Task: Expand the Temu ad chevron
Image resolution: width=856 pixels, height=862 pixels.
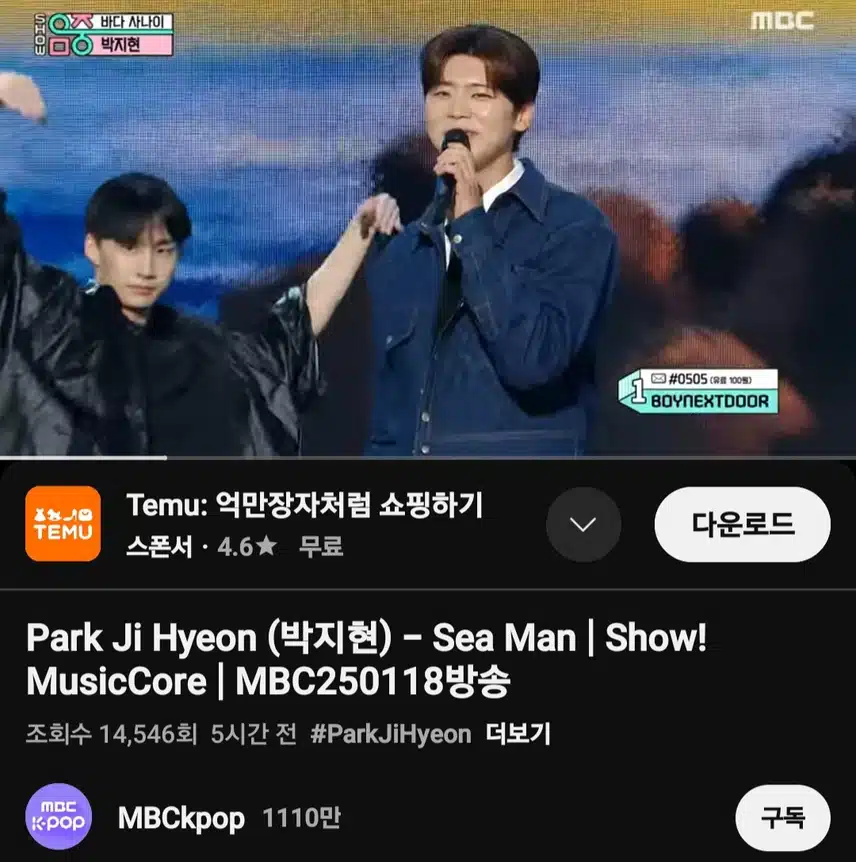Action: (x=583, y=524)
